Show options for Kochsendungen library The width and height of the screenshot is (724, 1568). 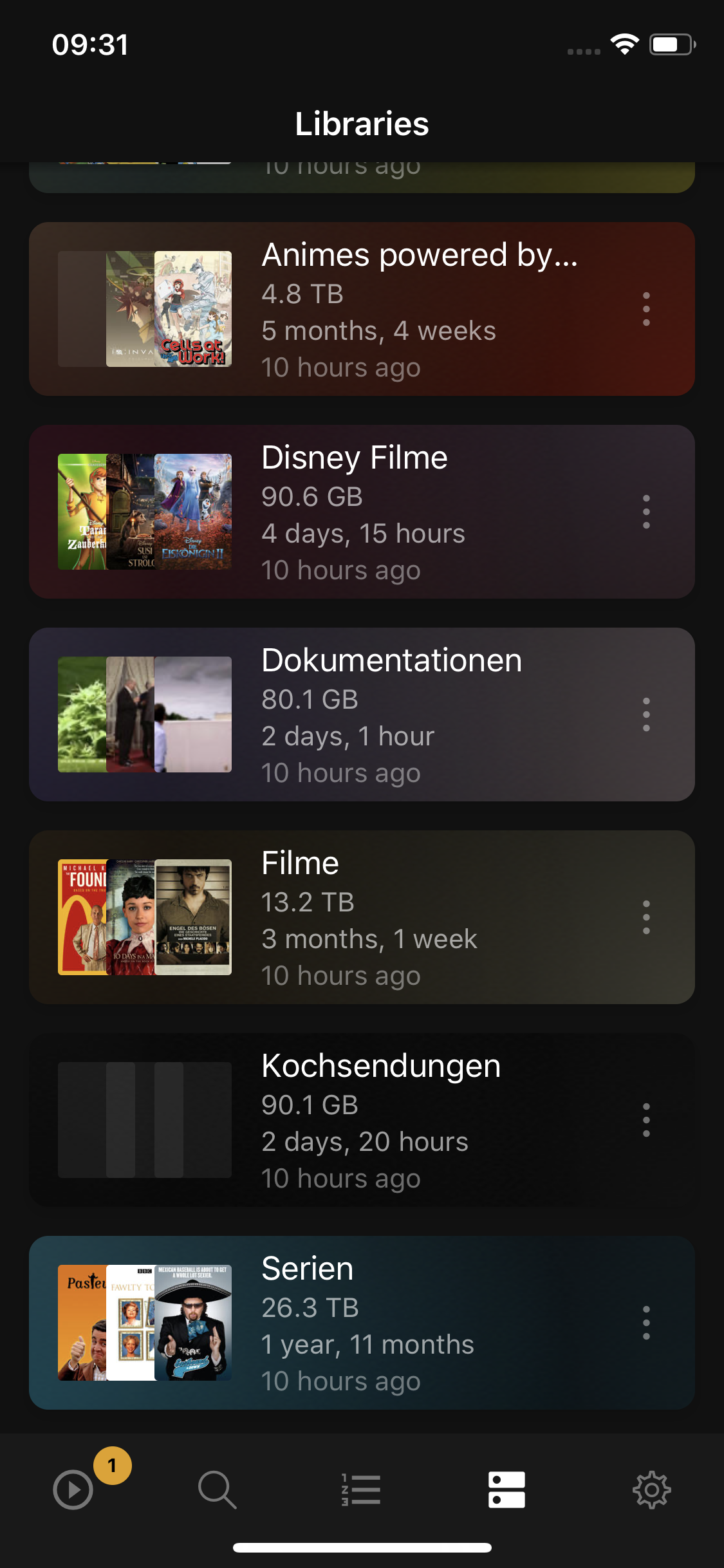pyautogui.click(x=646, y=1120)
